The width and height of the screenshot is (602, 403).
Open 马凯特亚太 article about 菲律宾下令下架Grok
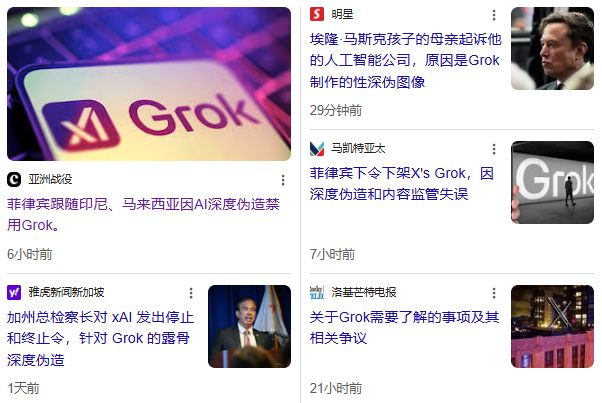(x=401, y=183)
